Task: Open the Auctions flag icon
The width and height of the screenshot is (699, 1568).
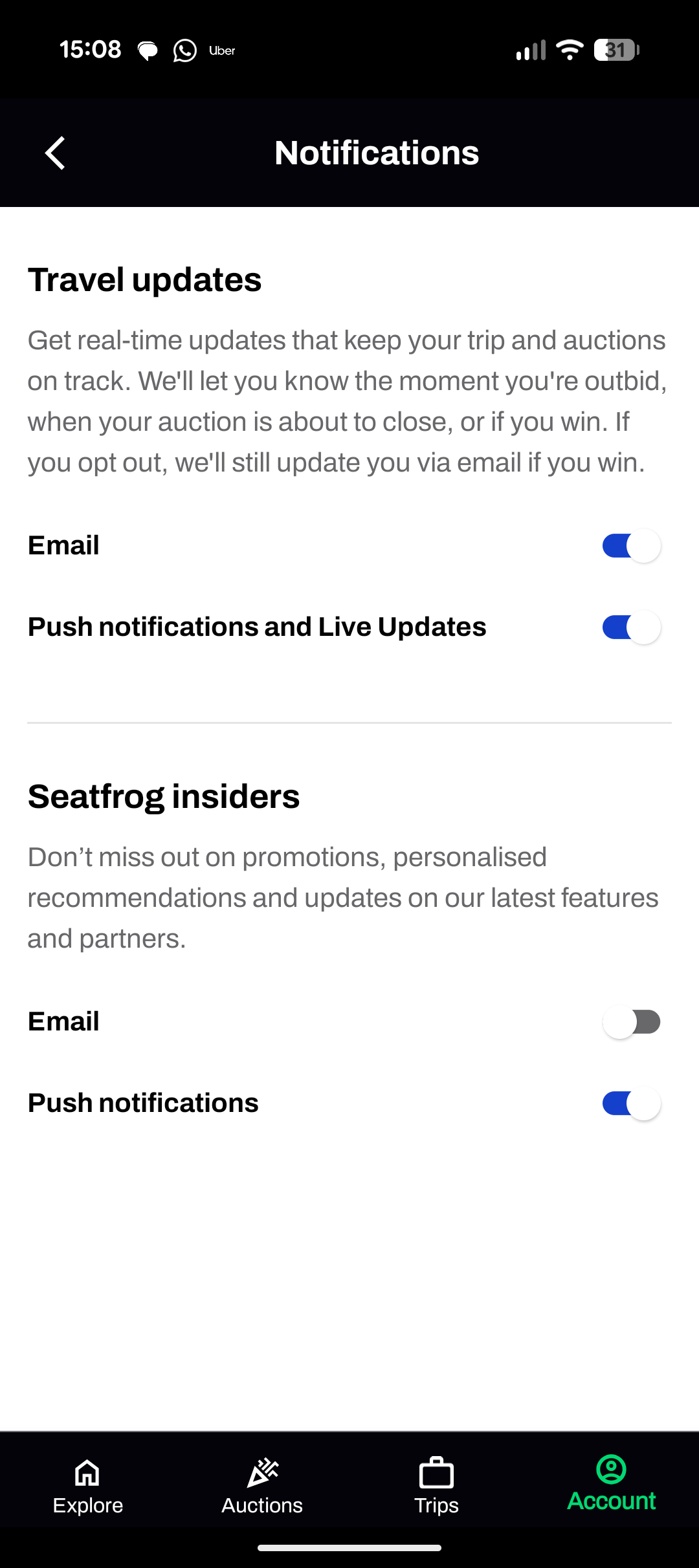Action: pos(262,1473)
